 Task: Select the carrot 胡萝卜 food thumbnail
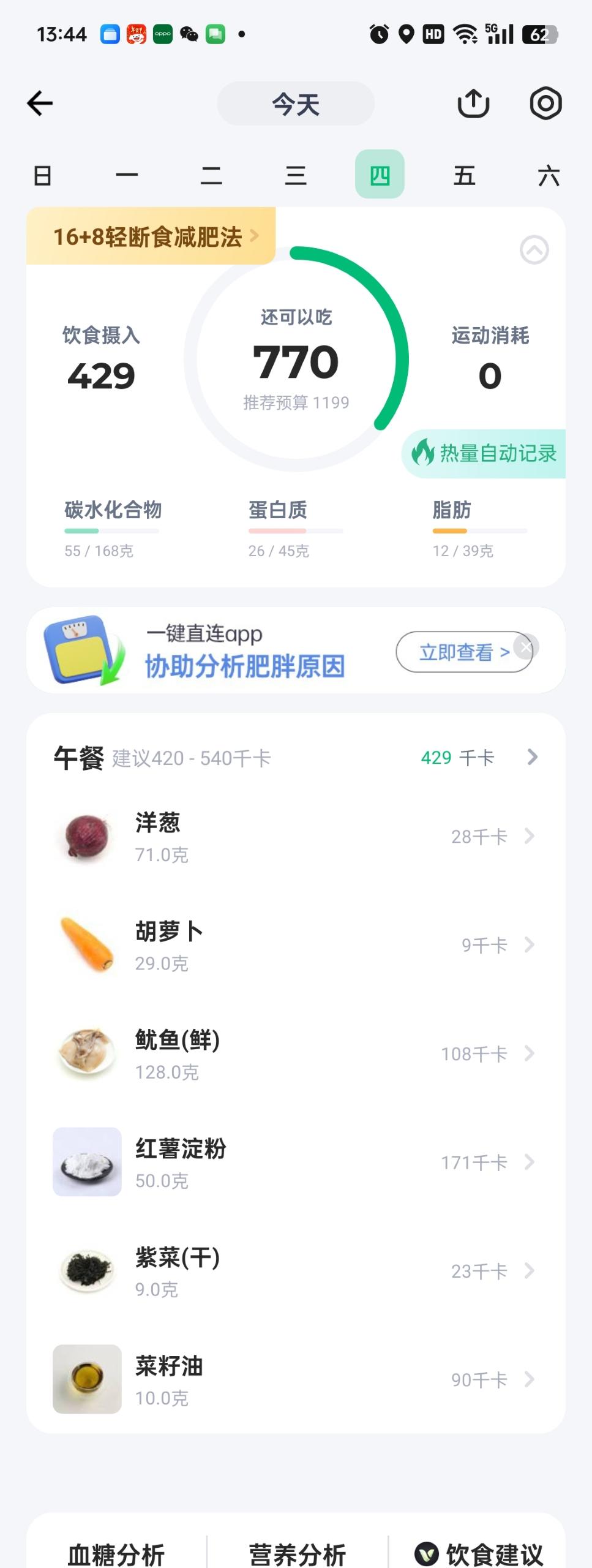coord(86,946)
